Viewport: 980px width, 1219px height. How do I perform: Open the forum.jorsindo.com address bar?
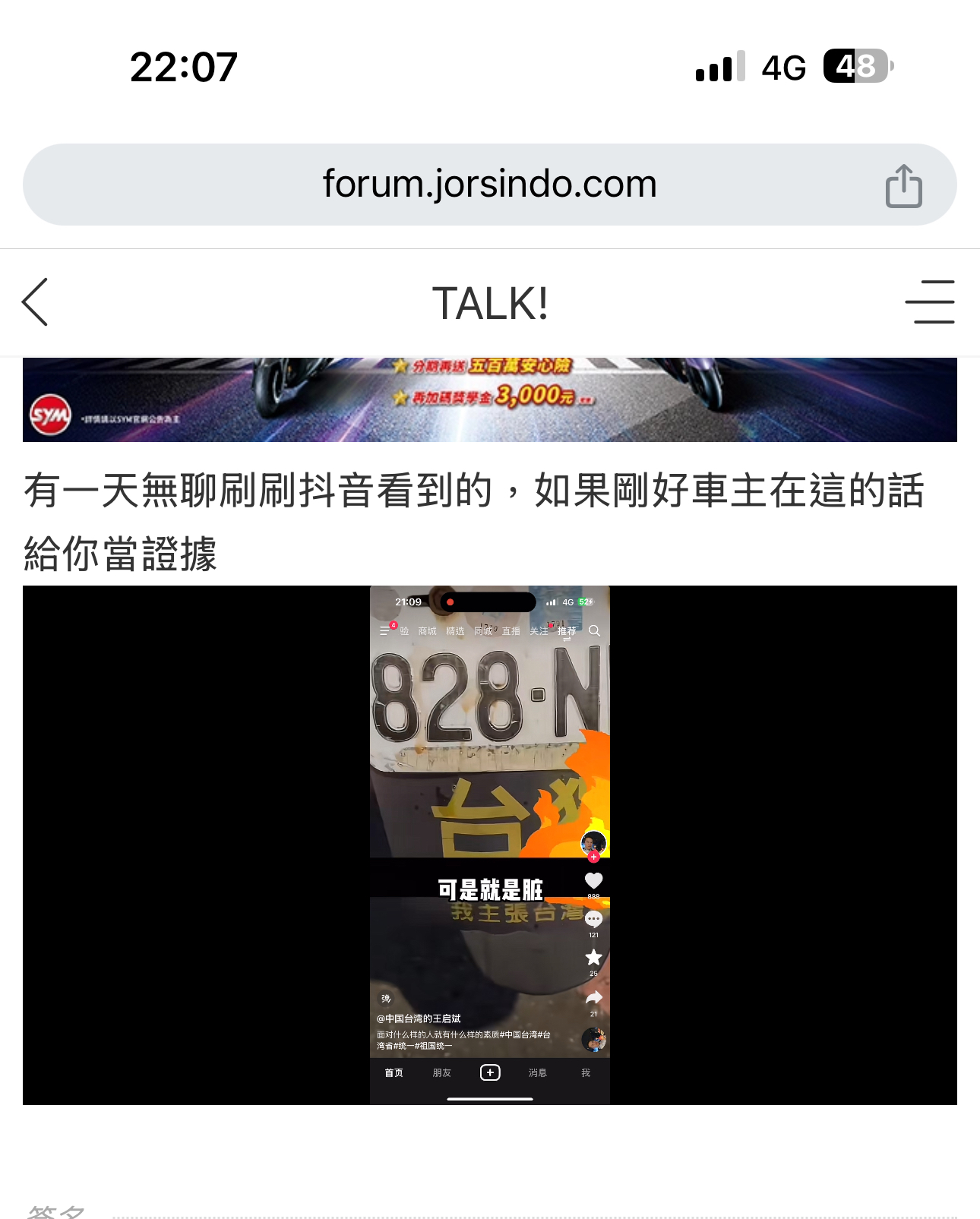click(490, 185)
